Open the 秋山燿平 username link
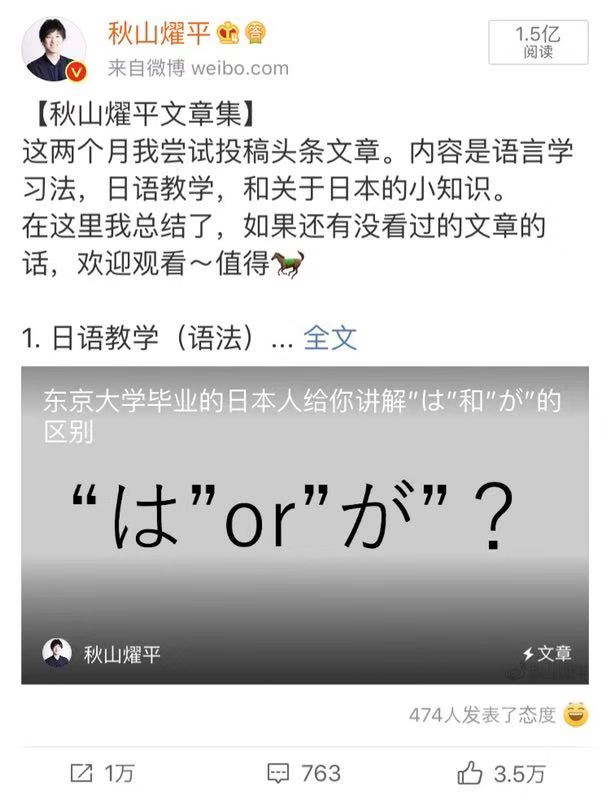Image resolution: width=610 pixels, height=800 pixels. [x=161, y=33]
